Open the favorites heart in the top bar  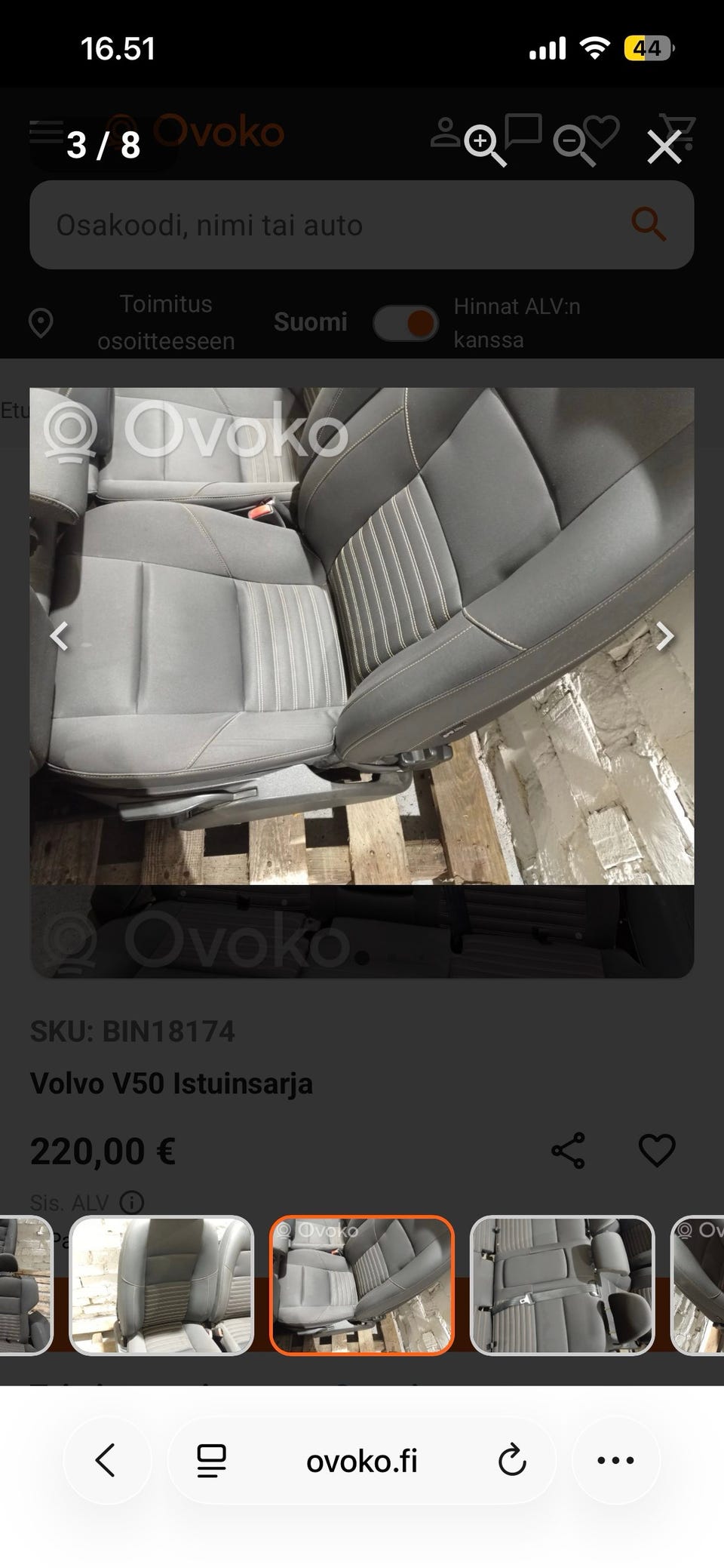click(x=598, y=133)
